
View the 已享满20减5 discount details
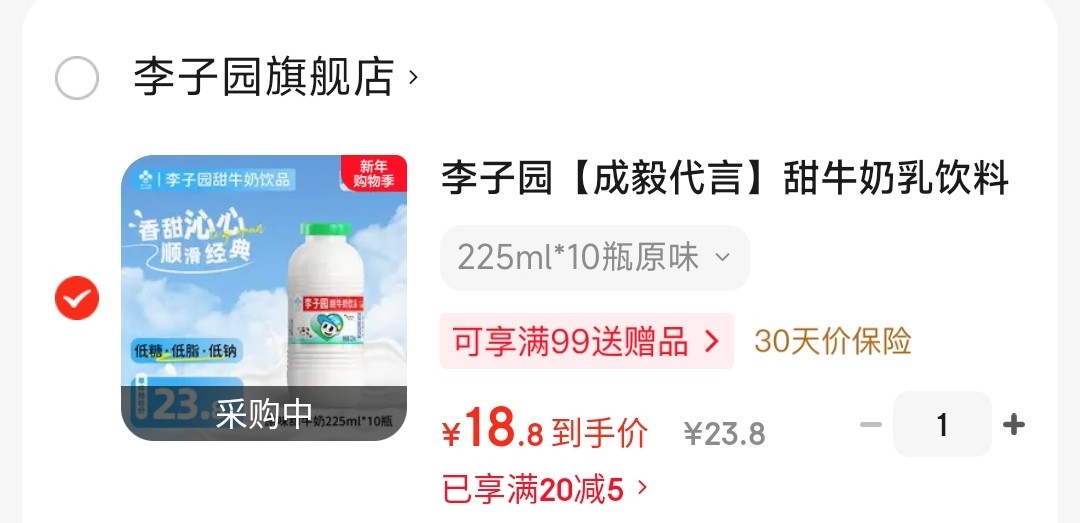click(x=545, y=489)
